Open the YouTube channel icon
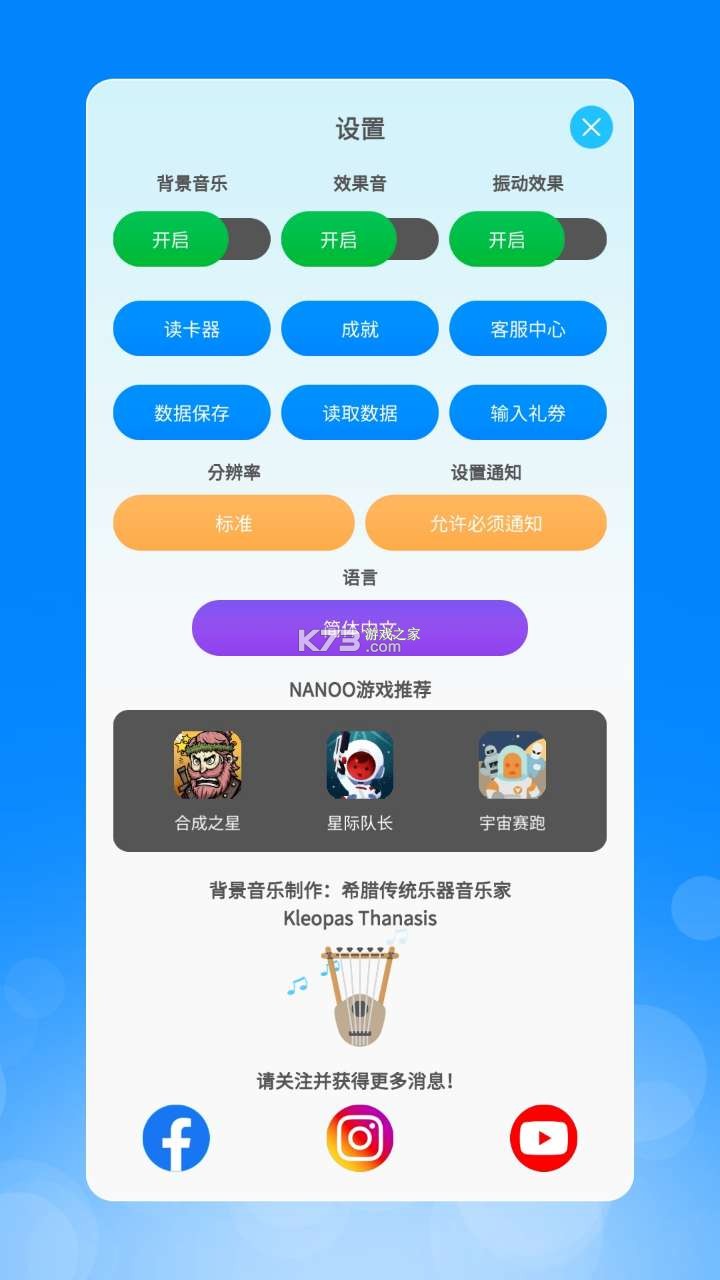Viewport: 720px width, 1280px height. coord(543,1137)
